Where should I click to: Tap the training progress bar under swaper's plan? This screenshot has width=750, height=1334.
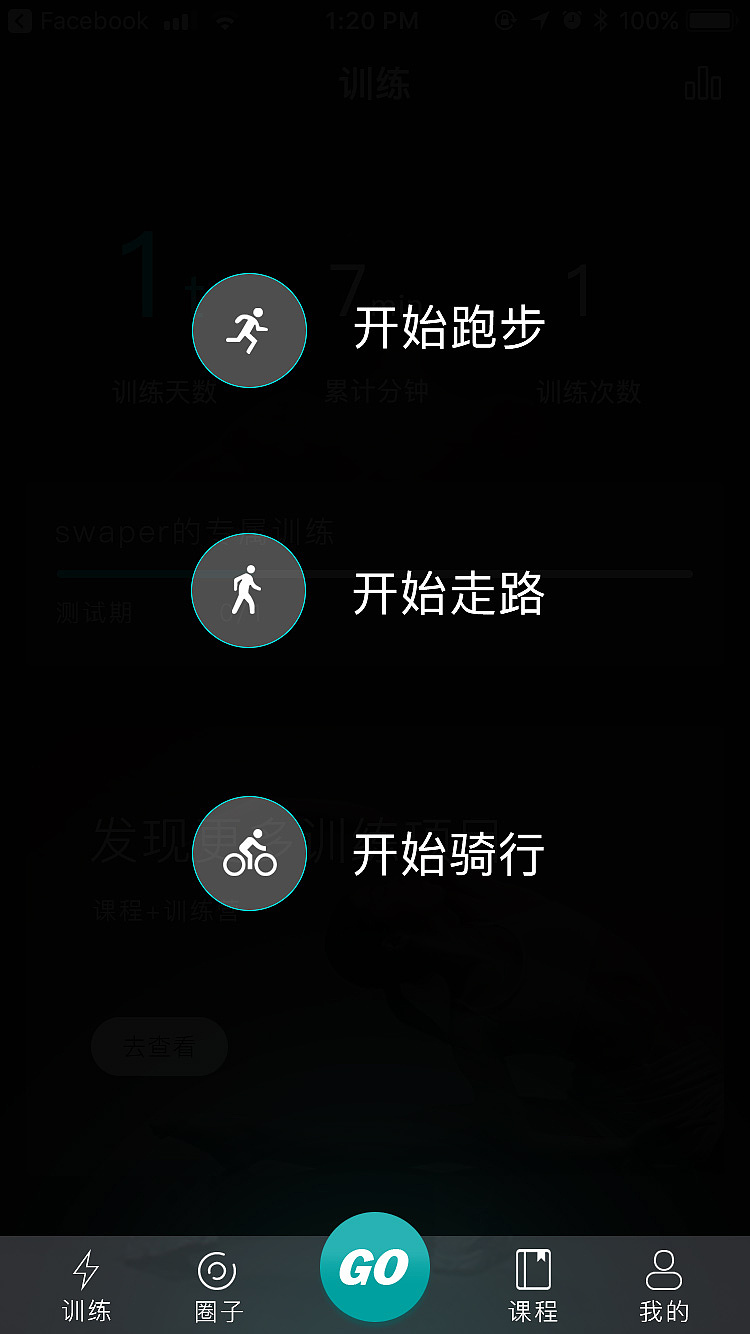pos(375,572)
